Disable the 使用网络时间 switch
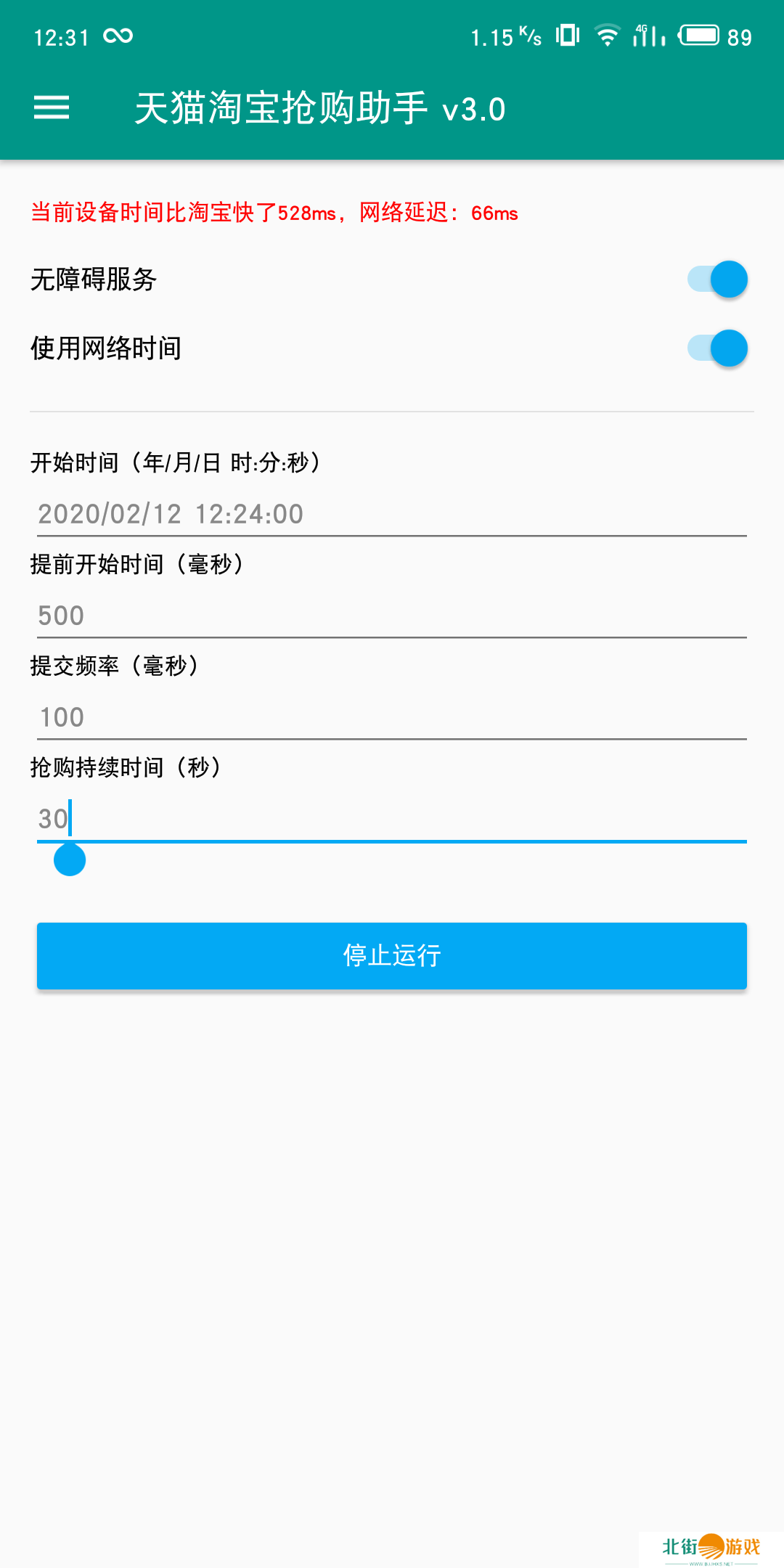784x1568 pixels. click(x=717, y=348)
